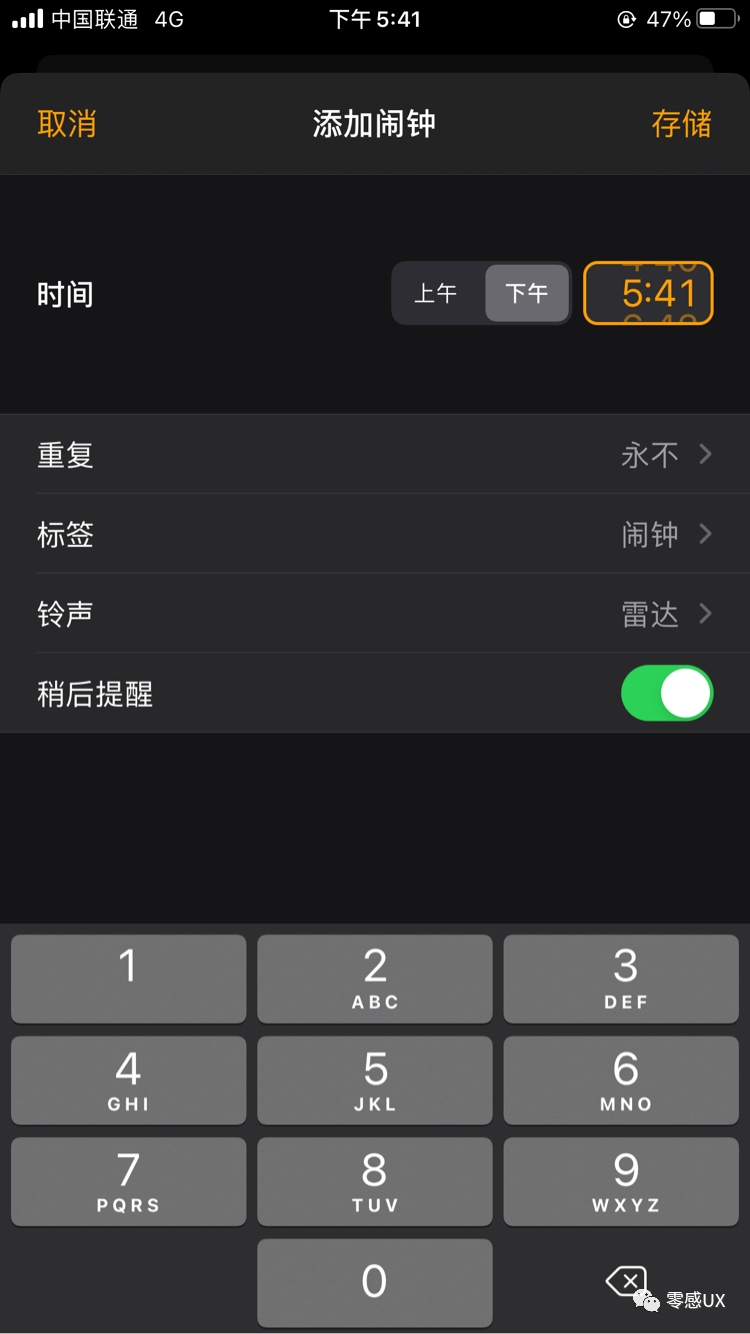Viewport: 750px width, 1334px height.
Task: Enter digit 4 on keypad
Action: 128,1080
